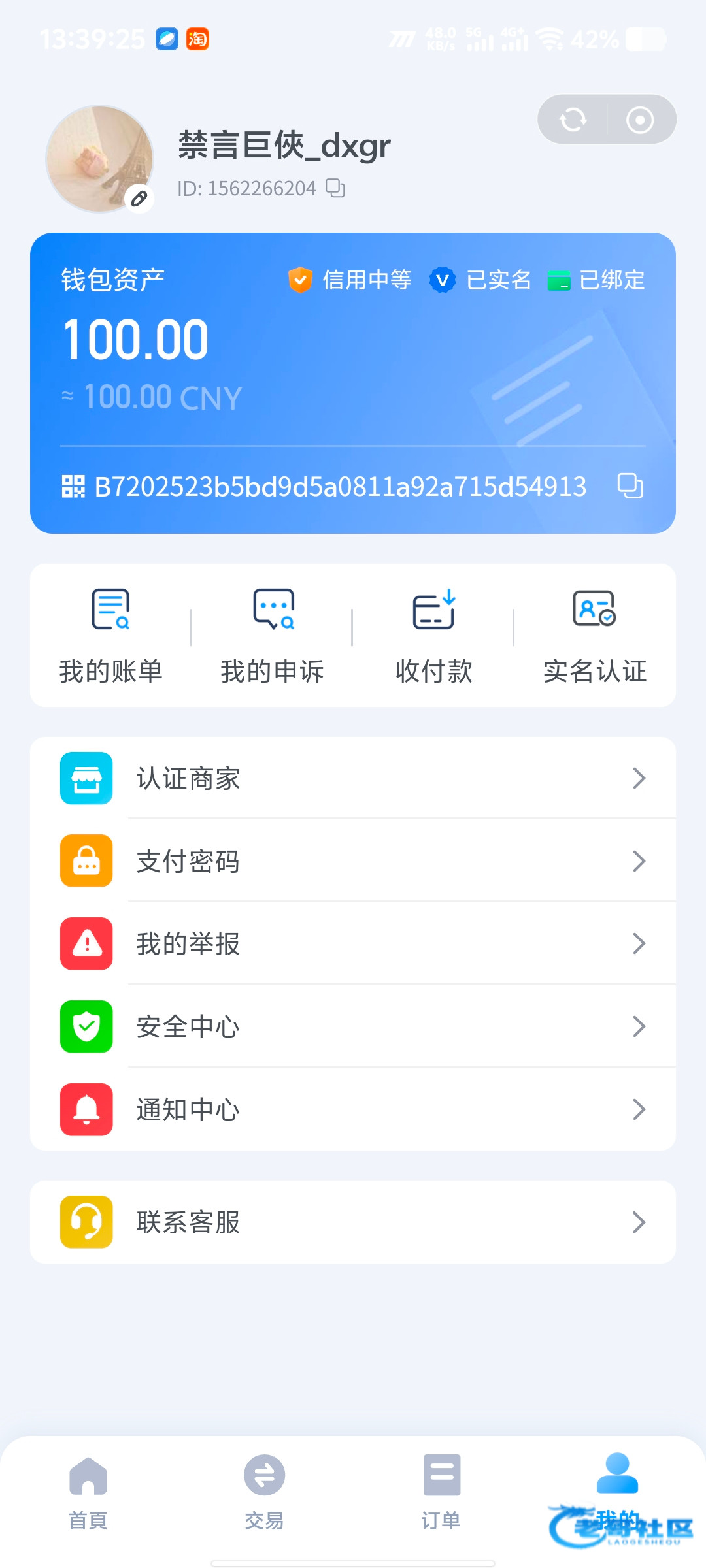706x1568 pixels.
Task: Contact support via 联系客服
Action: pyautogui.click(x=353, y=1222)
